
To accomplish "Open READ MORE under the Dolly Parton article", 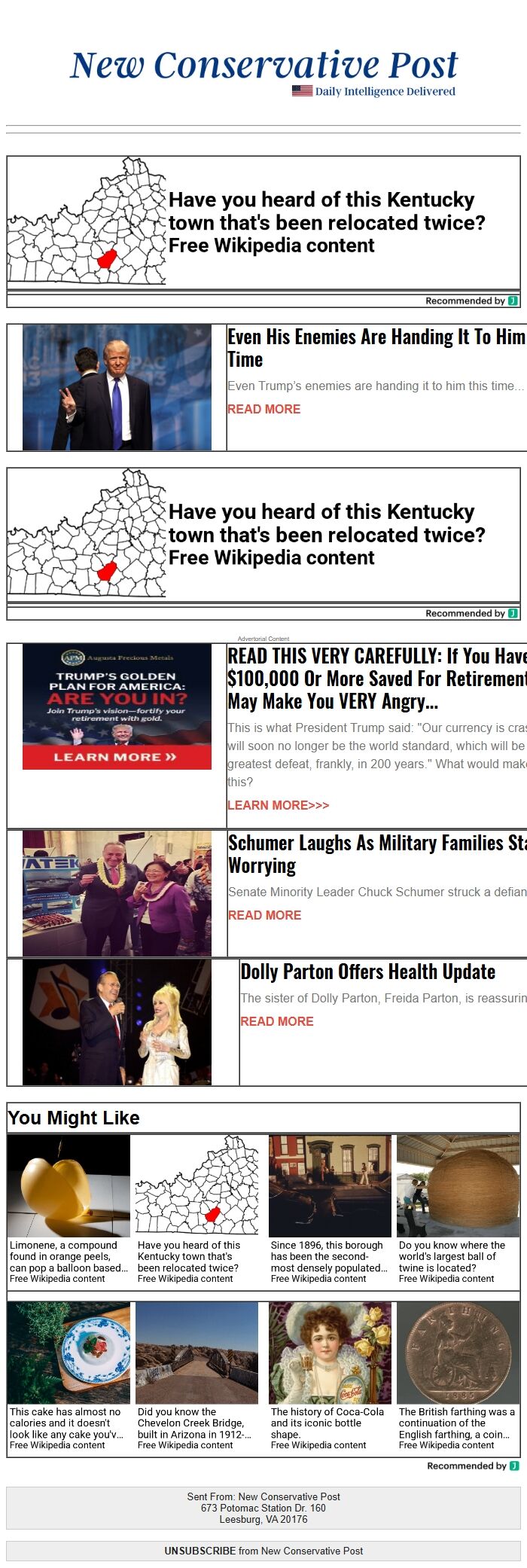I will [x=277, y=1021].
